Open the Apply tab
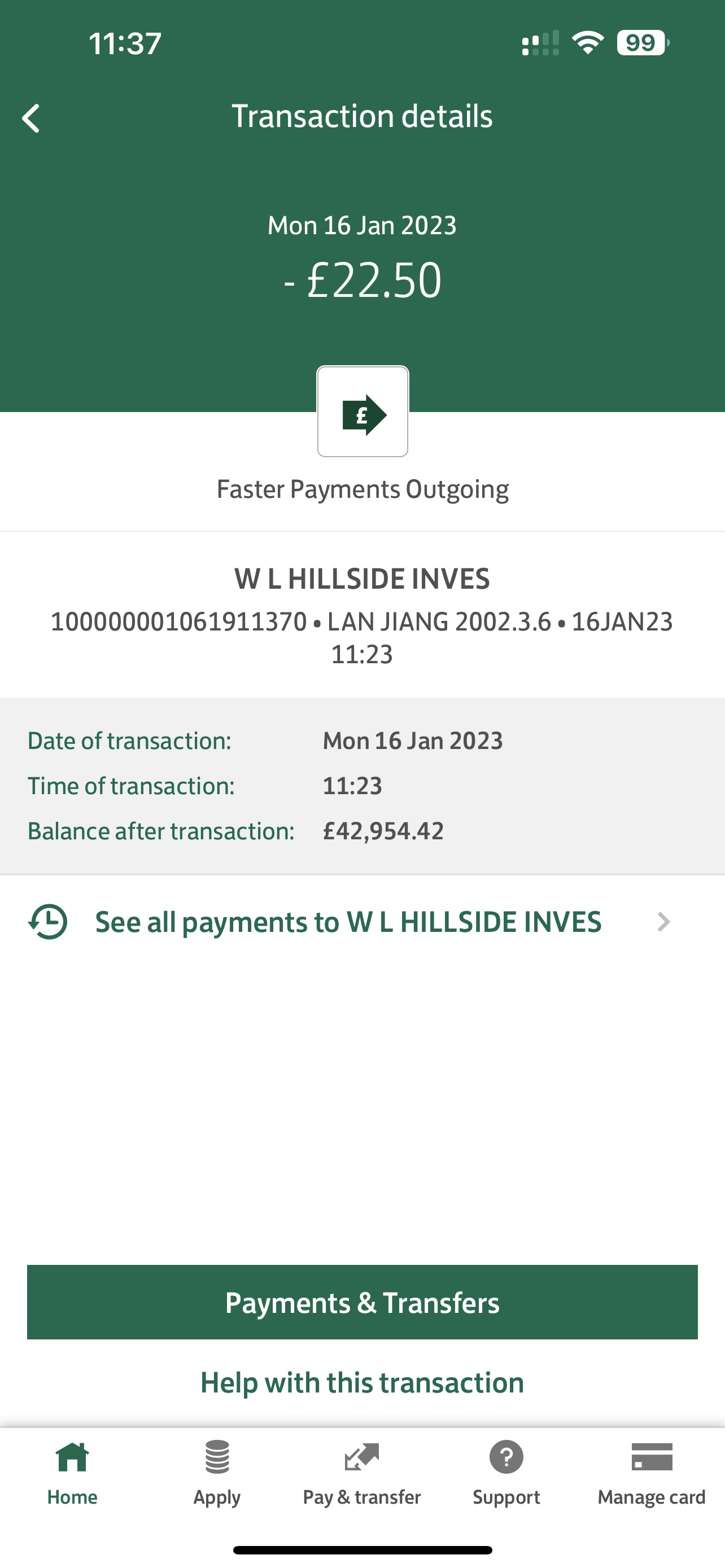Image resolution: width=725 pixels, height=1568 pixels. coord(217,1473)
